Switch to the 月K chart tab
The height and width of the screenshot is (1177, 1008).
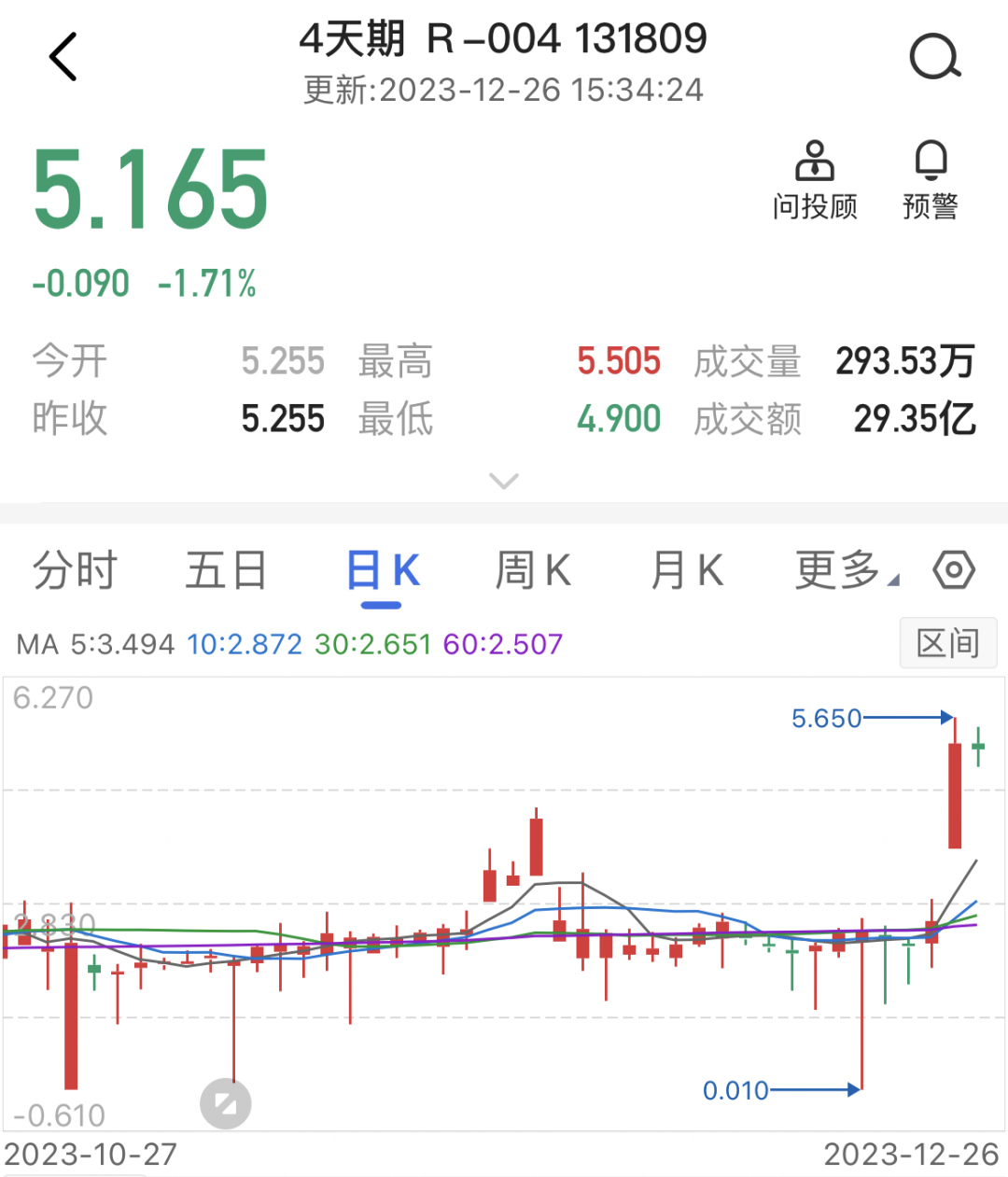click(x=687, y=570)
